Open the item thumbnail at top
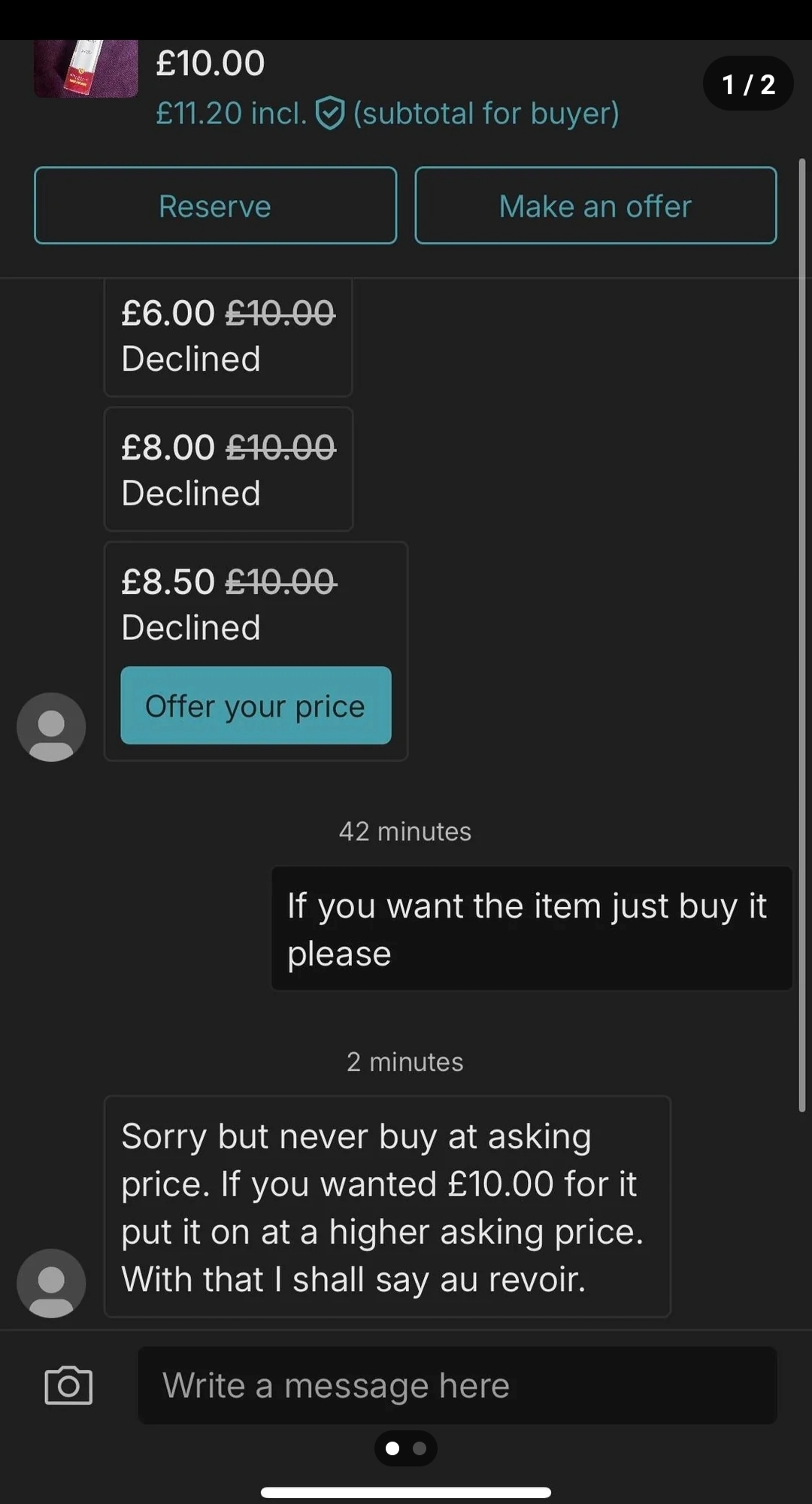Image resolution: width=812 pixels, height=1504 pixels. pos(86,69)
